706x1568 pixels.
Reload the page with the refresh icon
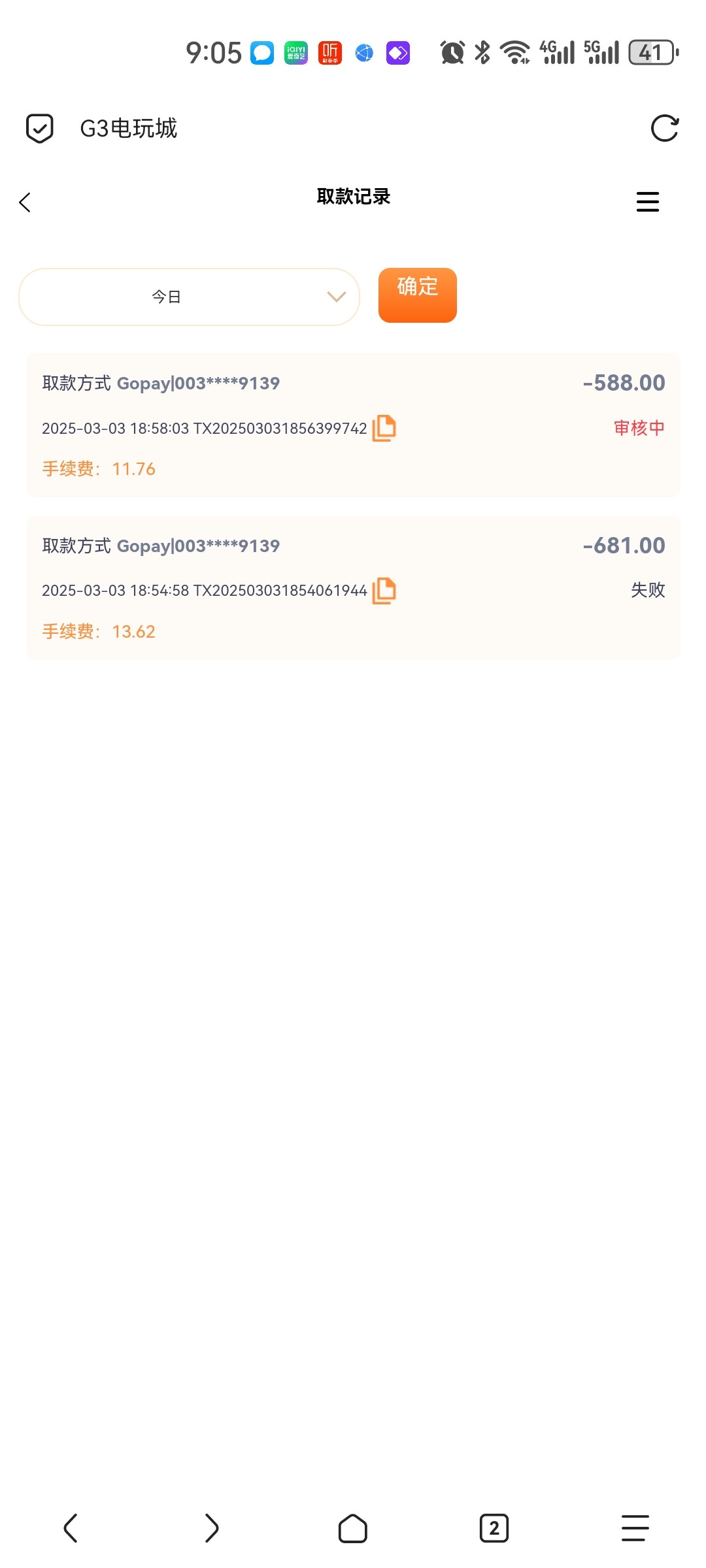pyautogui.click(x=665, y=128)
